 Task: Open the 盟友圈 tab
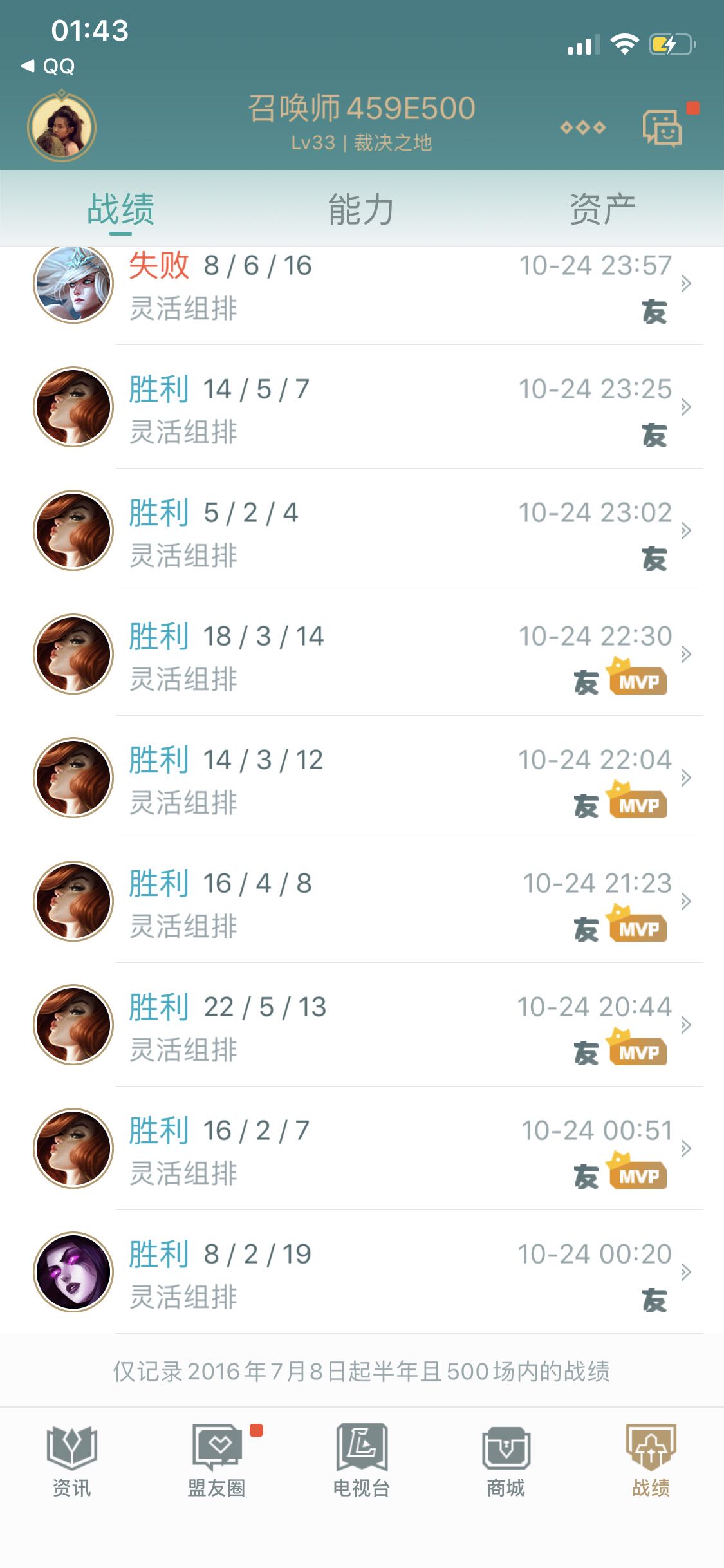coord(217,1461)
